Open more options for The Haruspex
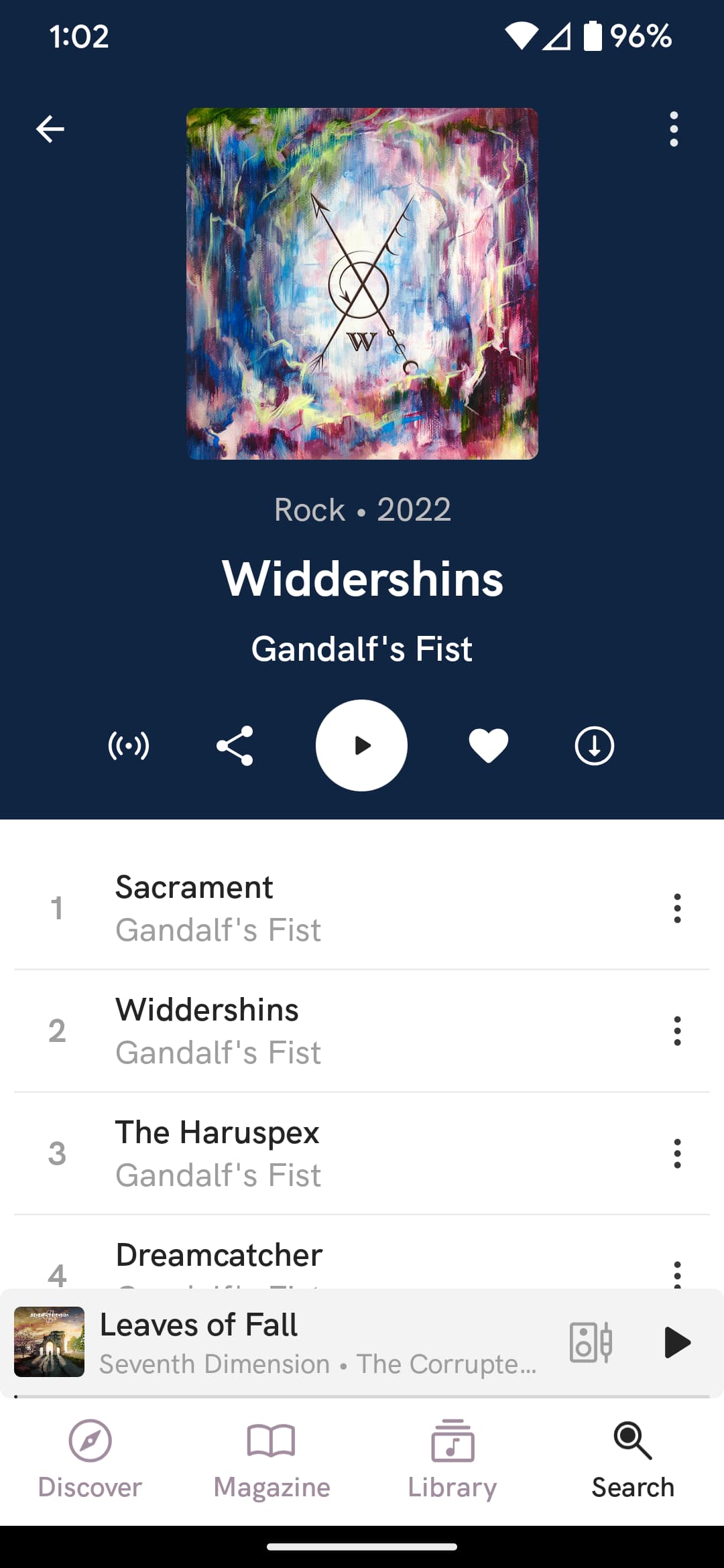Image resolution: width=724 pixels, height=1568 pixels. [x=677, y=1153]
